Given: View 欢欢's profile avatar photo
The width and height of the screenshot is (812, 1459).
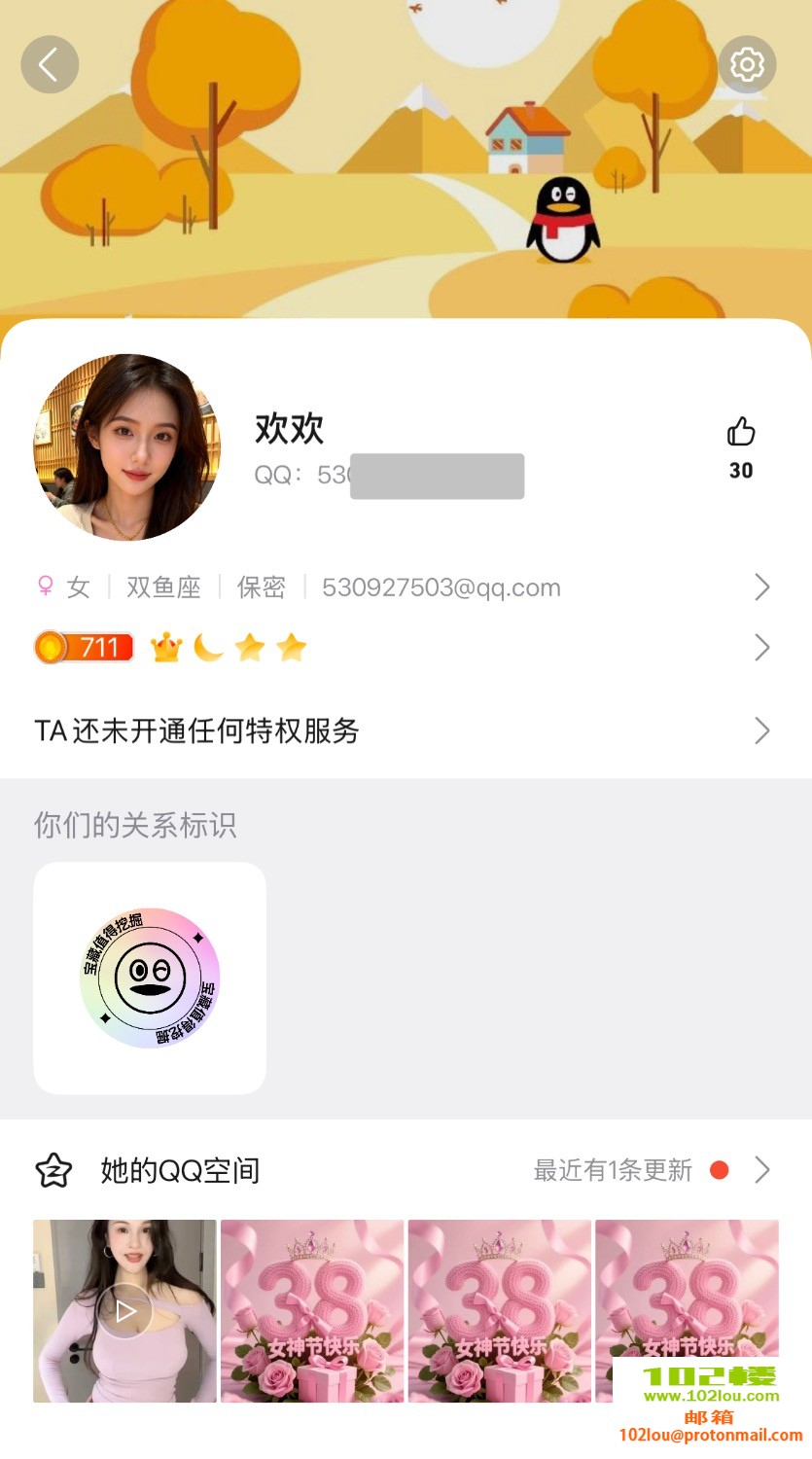Looking at the screenshot, I should pos(127,447).
